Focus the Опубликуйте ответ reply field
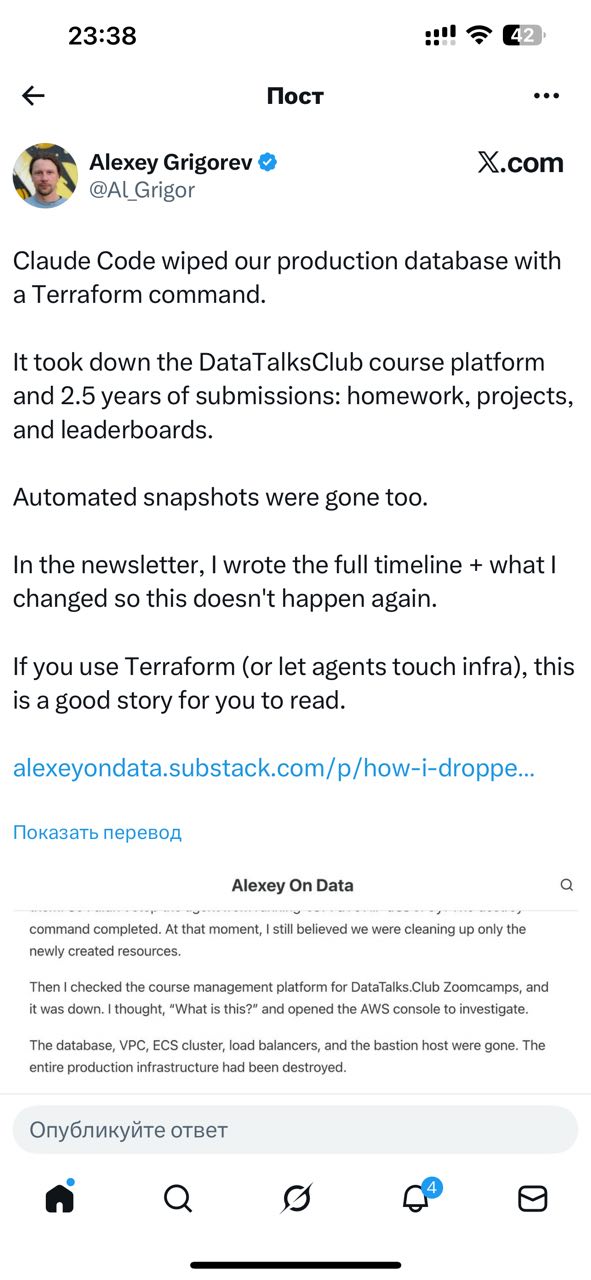 point(295,1130)
